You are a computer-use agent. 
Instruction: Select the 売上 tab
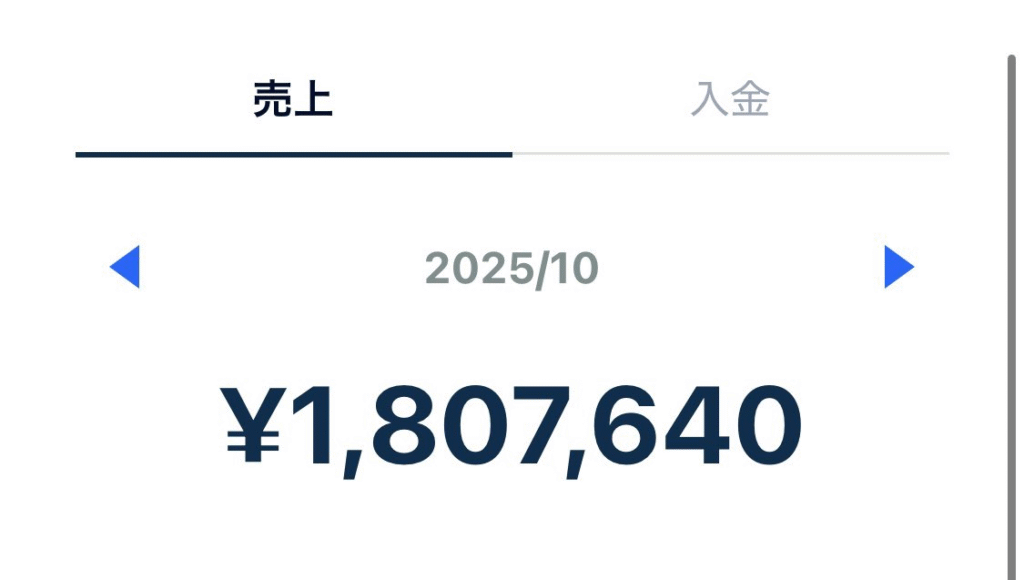(x=292, y=101)
